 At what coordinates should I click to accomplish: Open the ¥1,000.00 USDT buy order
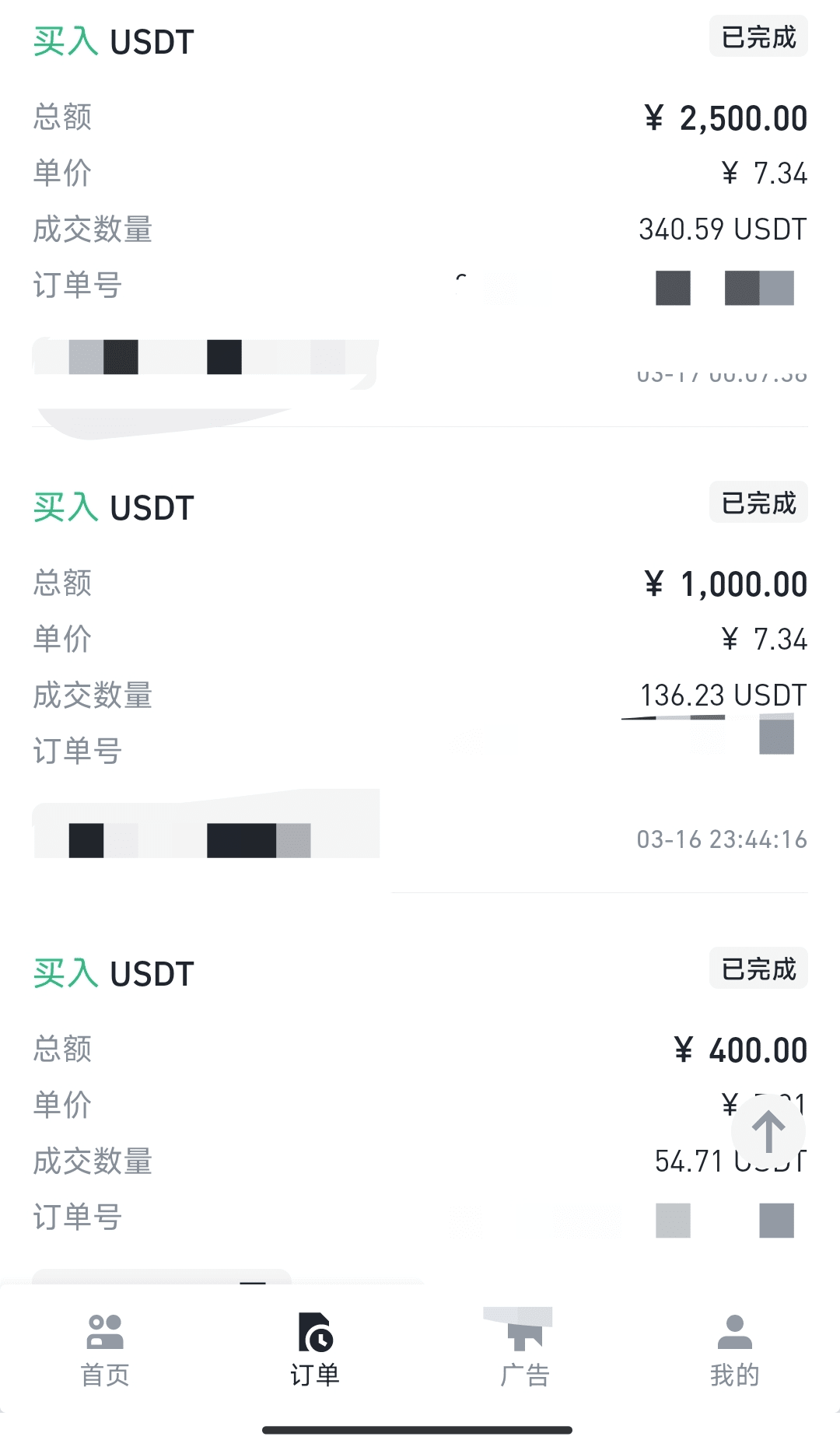[420, 660]
